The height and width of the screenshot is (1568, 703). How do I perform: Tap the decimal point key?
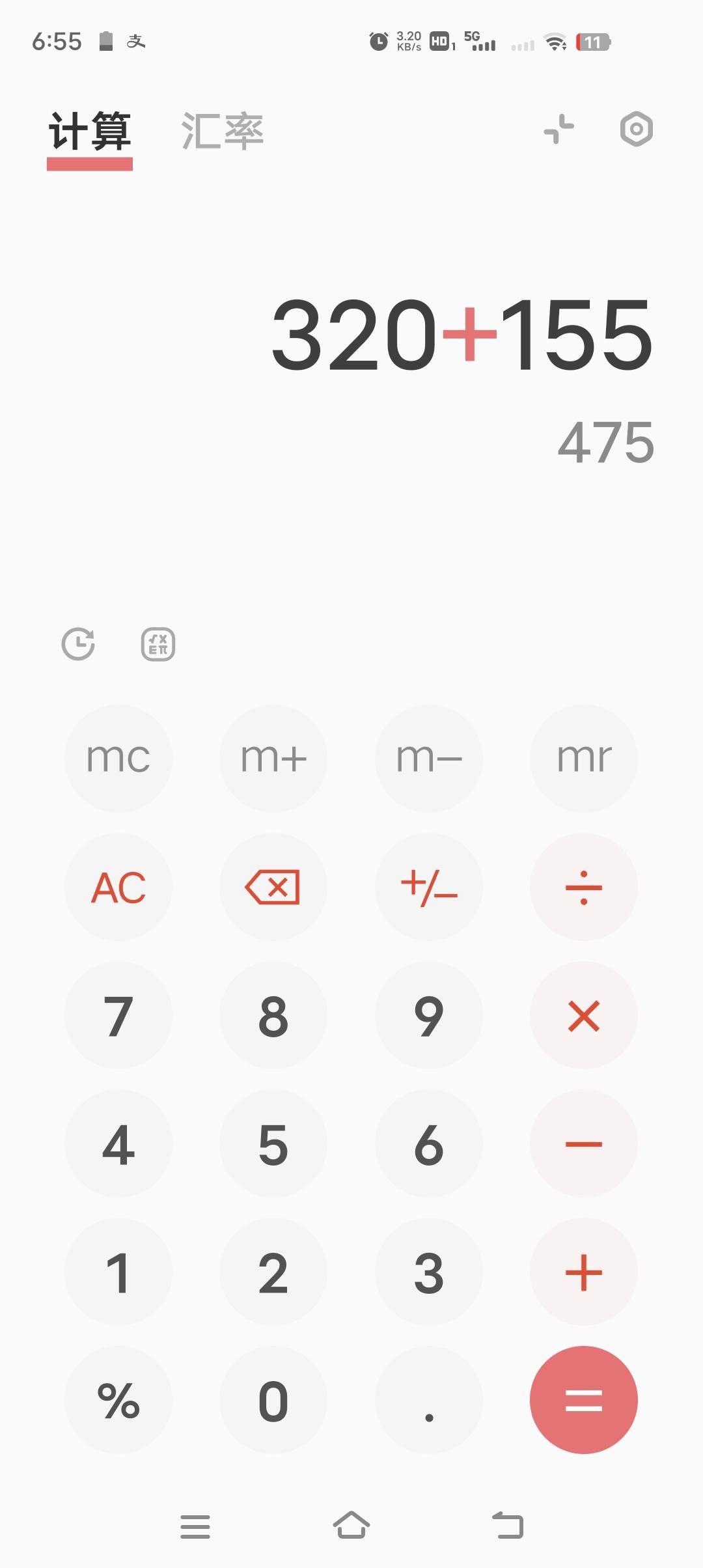[428, 1401]
